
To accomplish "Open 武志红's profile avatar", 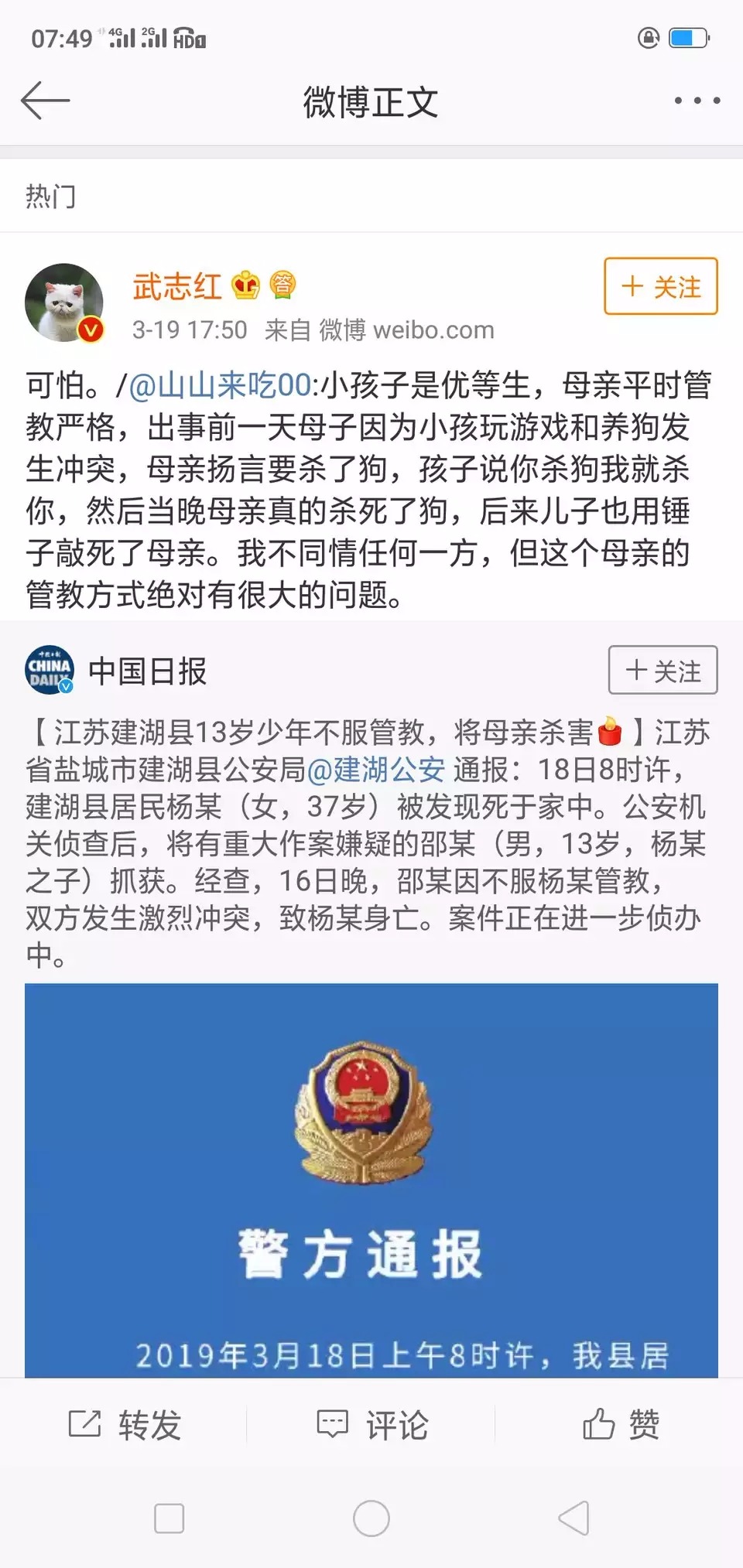I will coord(64,302).
